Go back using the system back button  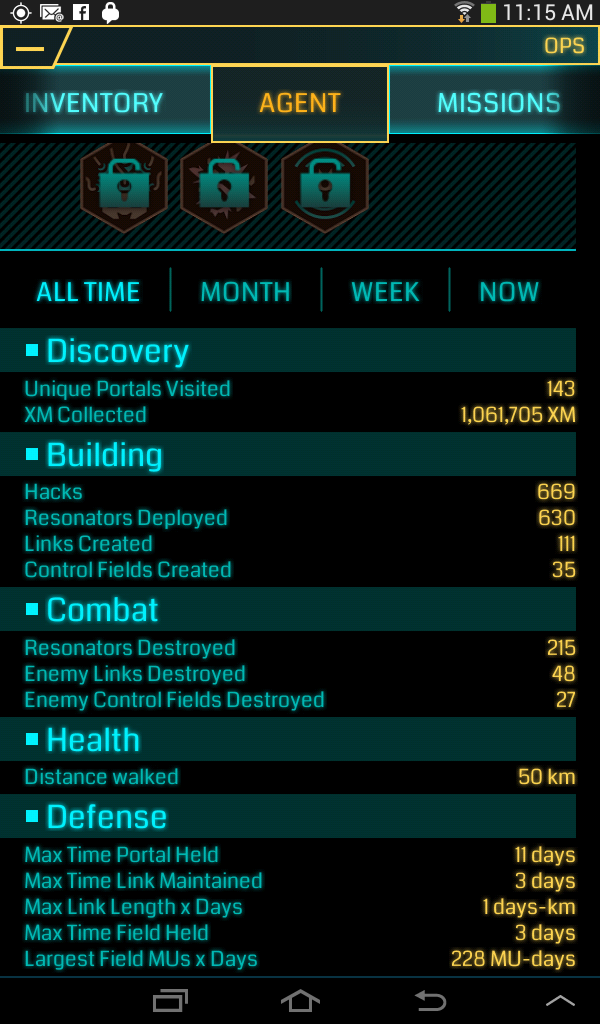(430, 1001)
